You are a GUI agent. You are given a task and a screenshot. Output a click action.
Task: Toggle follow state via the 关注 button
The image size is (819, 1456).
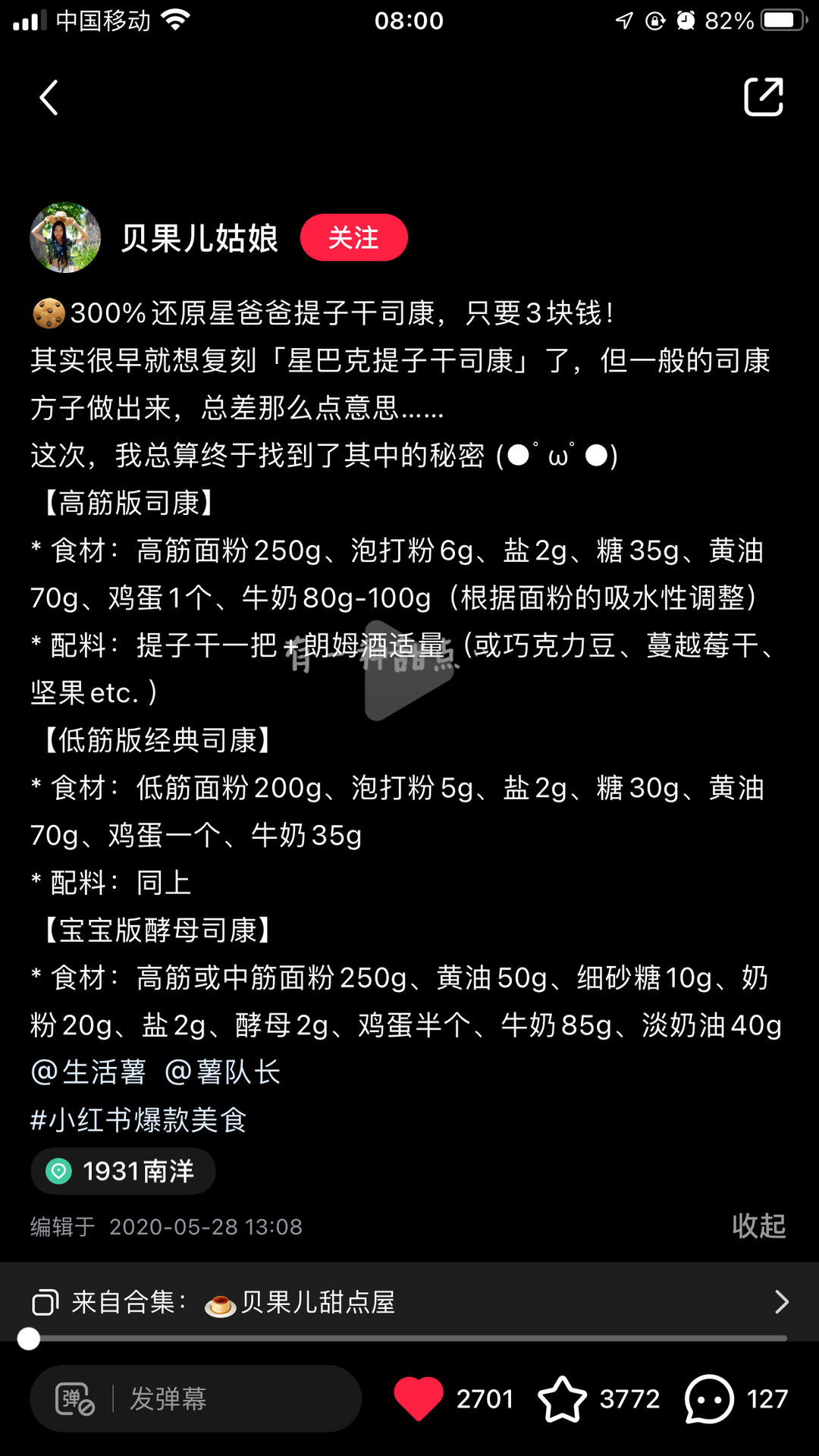pyautogui.click(x=354, y=237)
